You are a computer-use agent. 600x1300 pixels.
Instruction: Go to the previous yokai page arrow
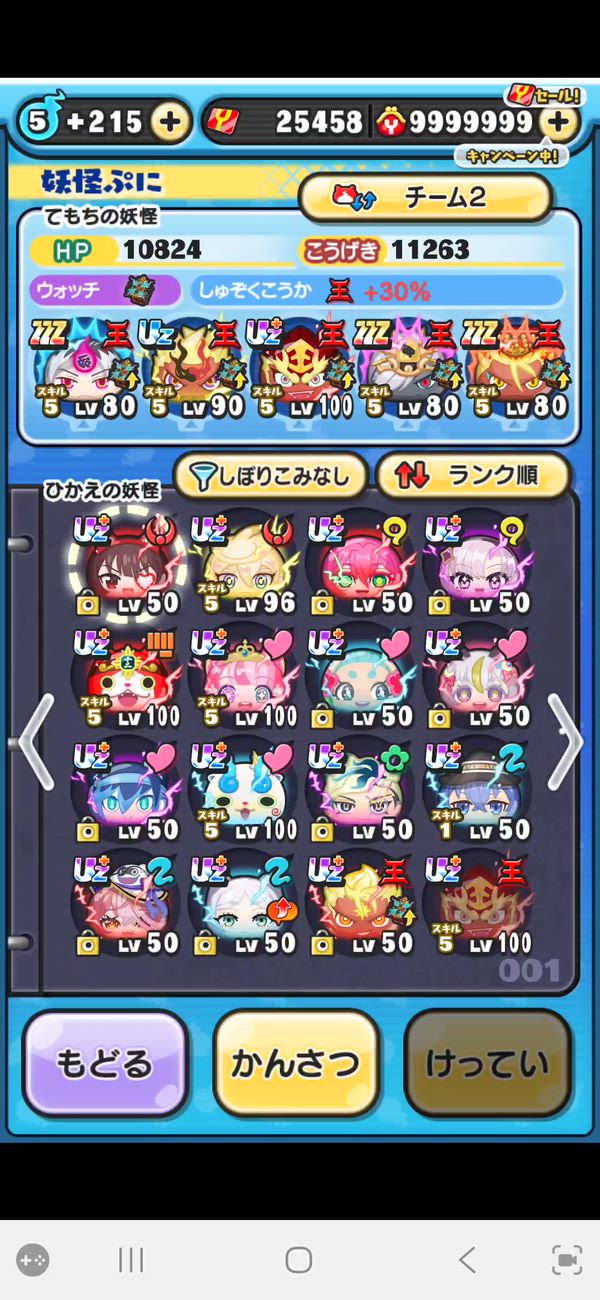point(34,742)
